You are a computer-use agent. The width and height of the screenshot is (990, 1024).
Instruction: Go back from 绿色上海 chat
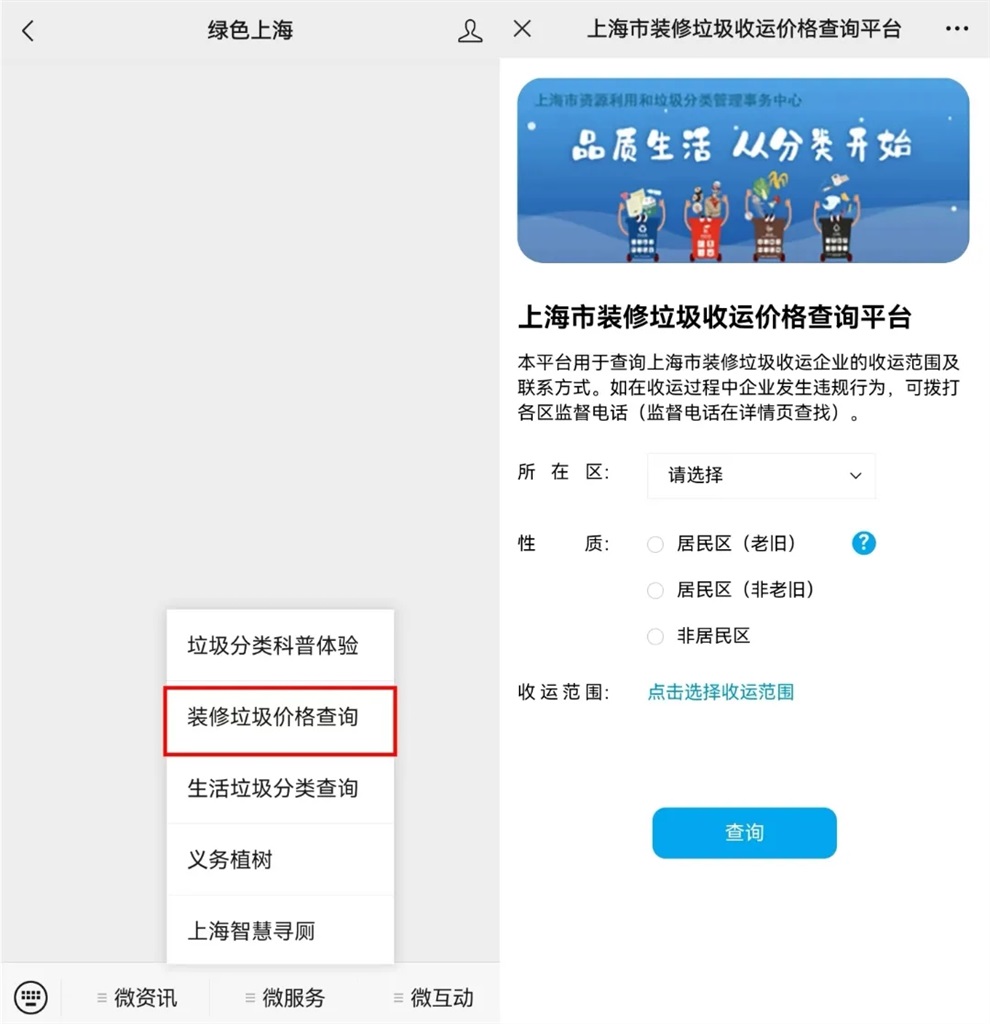point(28,30)
